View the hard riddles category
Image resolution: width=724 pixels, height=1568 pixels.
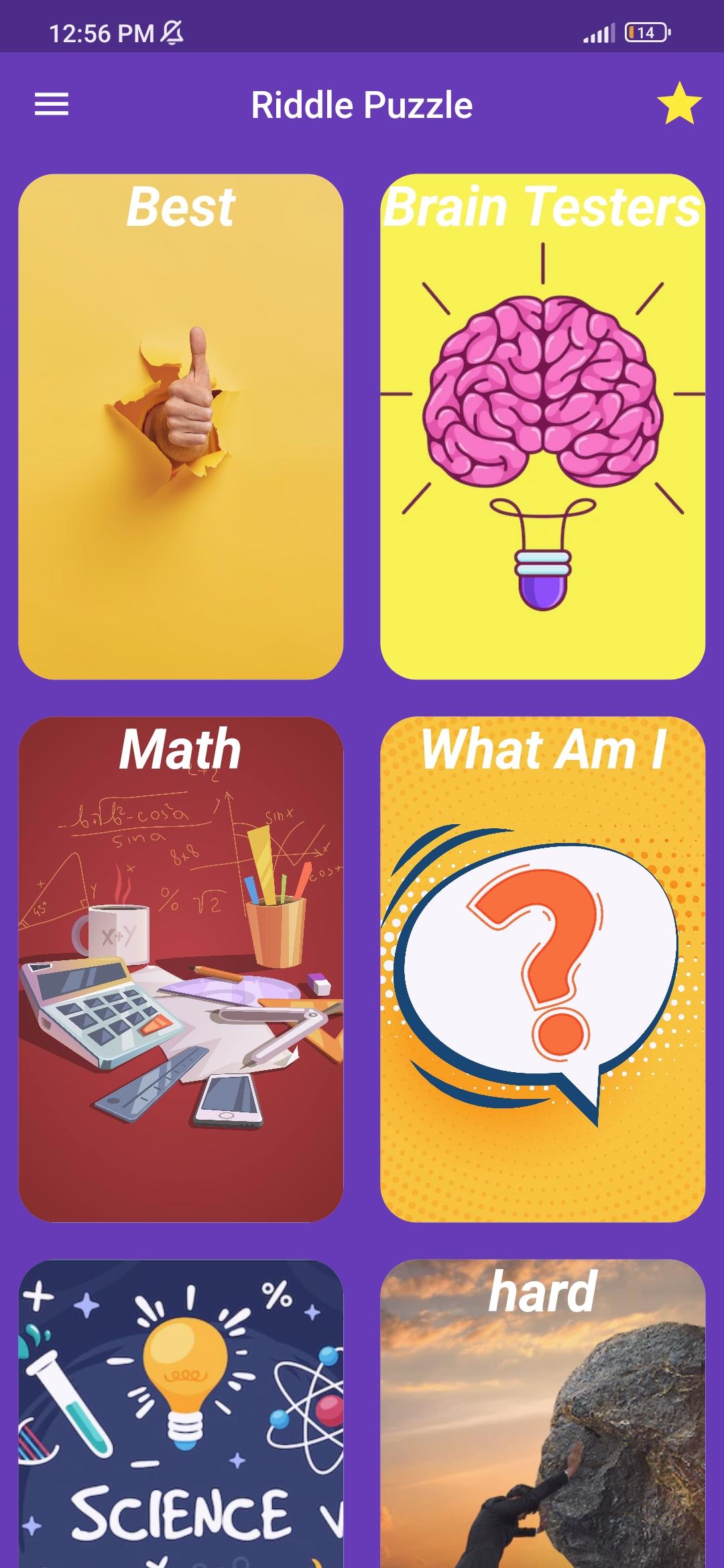click(542, 1414)
